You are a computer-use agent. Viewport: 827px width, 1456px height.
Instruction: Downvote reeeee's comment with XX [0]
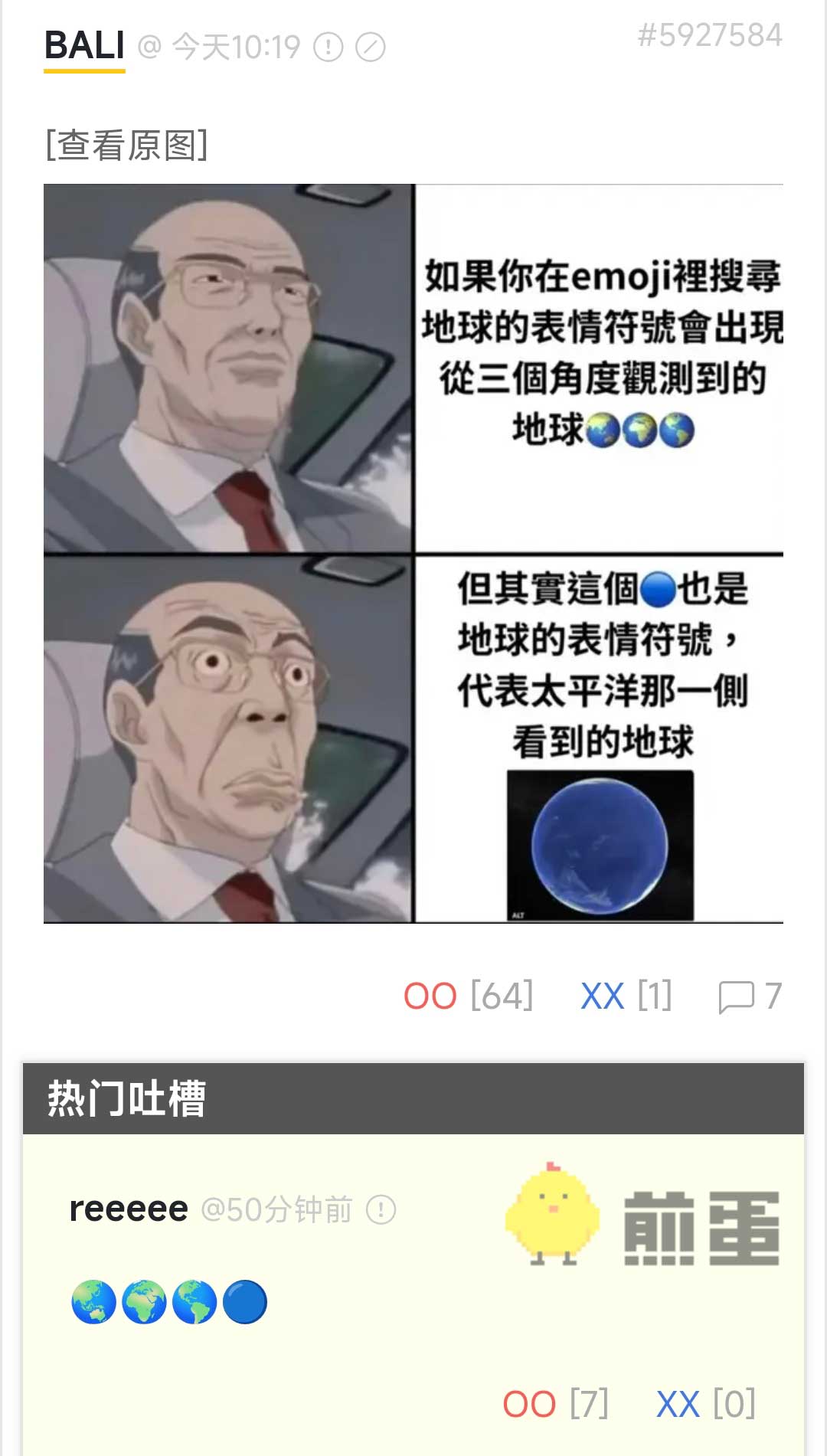(705, 1404)
